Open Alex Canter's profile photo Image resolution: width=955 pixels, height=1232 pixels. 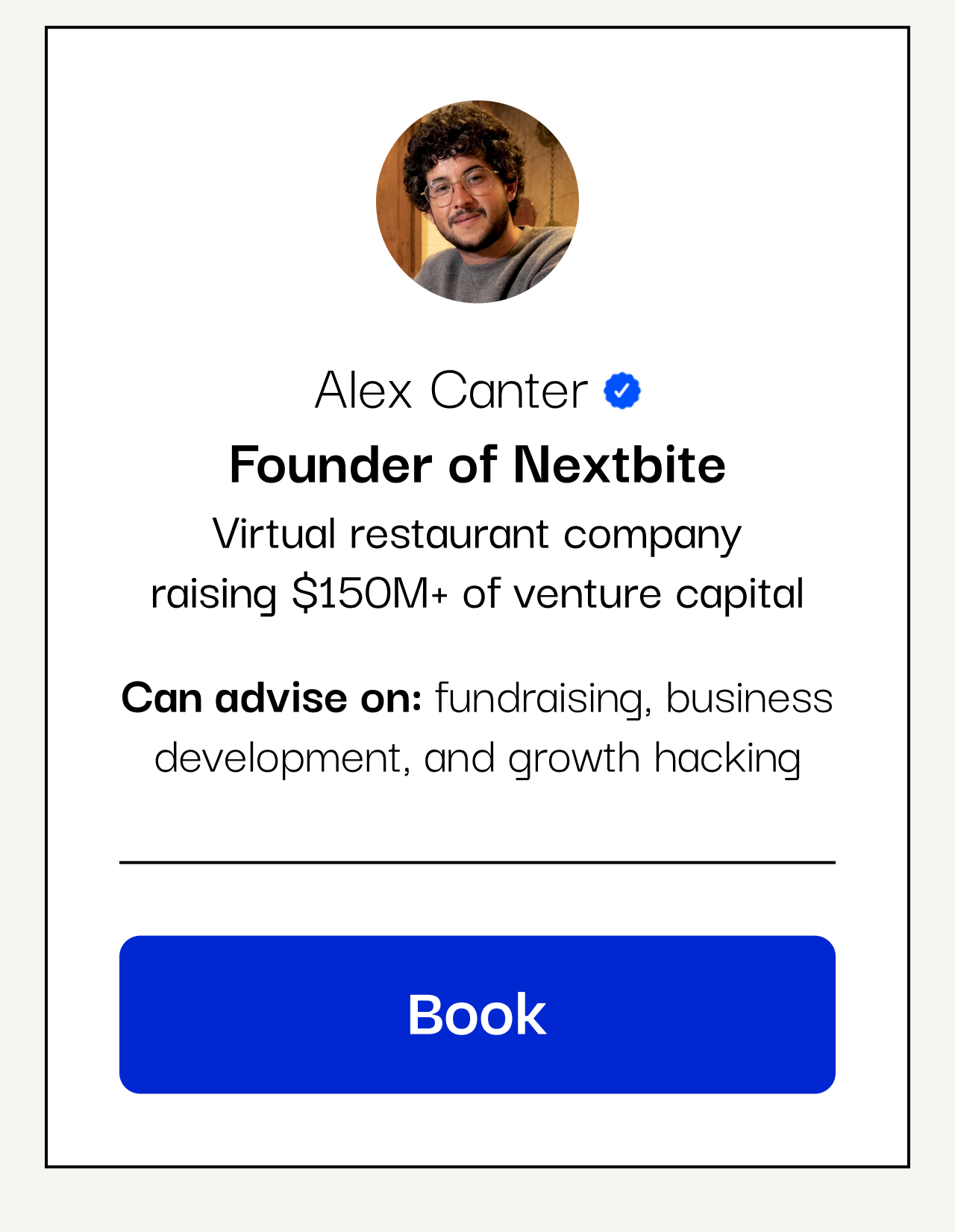point(477,202)
